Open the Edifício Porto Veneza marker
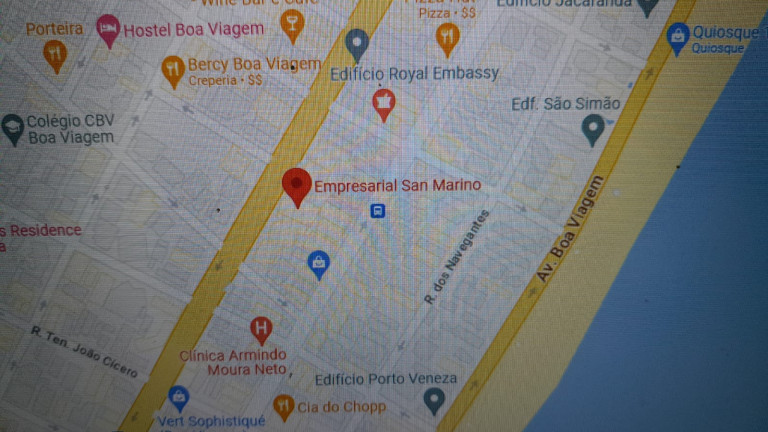This screenshot has height=432, width=768. pos(433,400)
